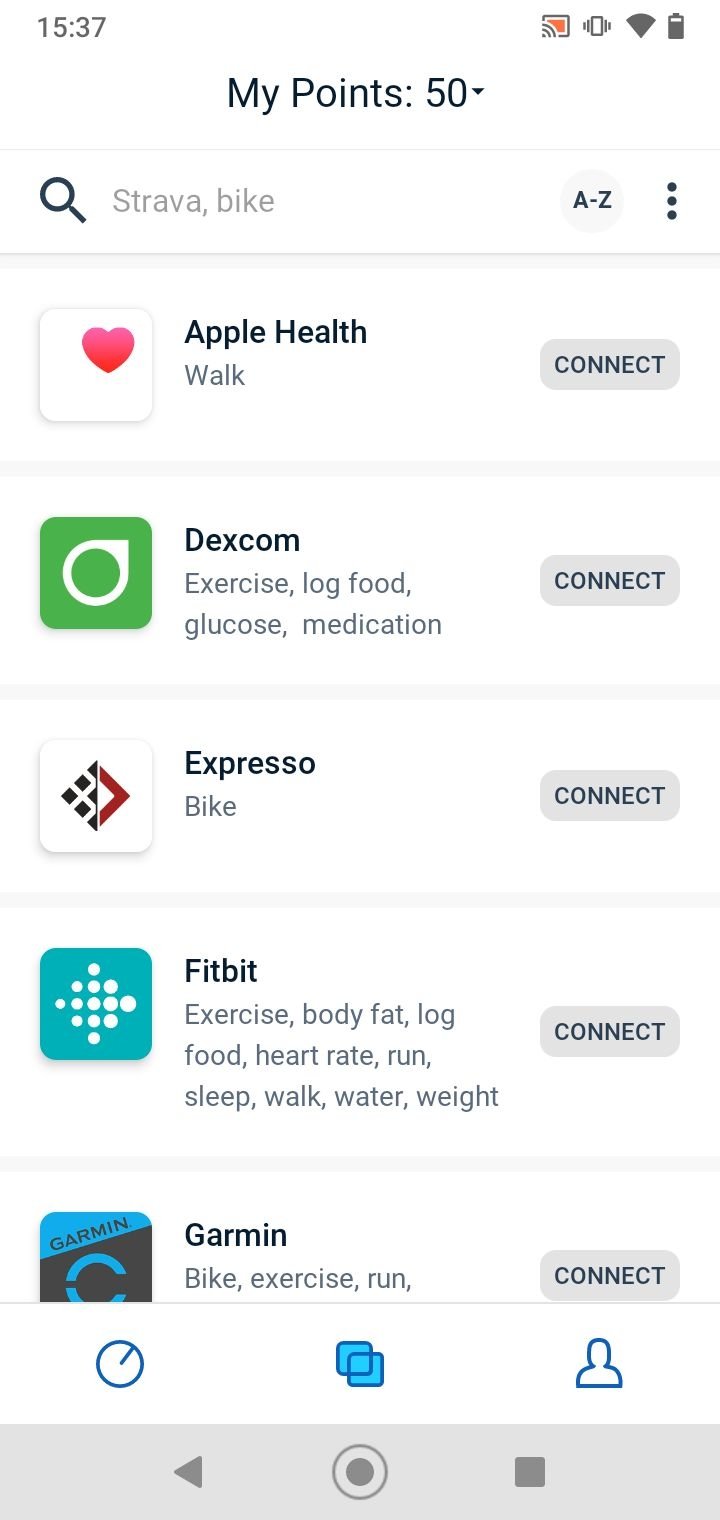
Task: Switch to the dashboard gauge tab
Action: pyautogui.click(x=120, y=1364)
